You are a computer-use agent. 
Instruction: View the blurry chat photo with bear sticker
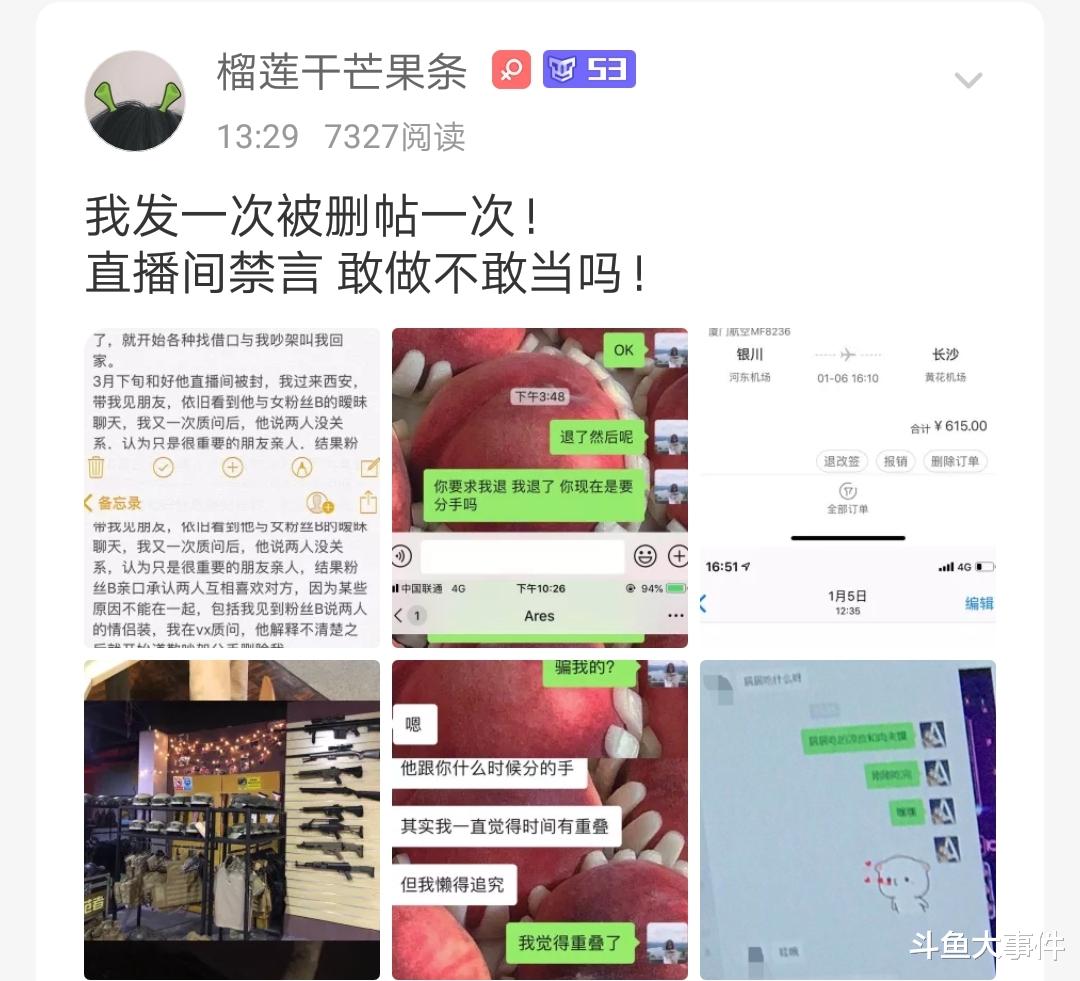click(x=848, y=820)
